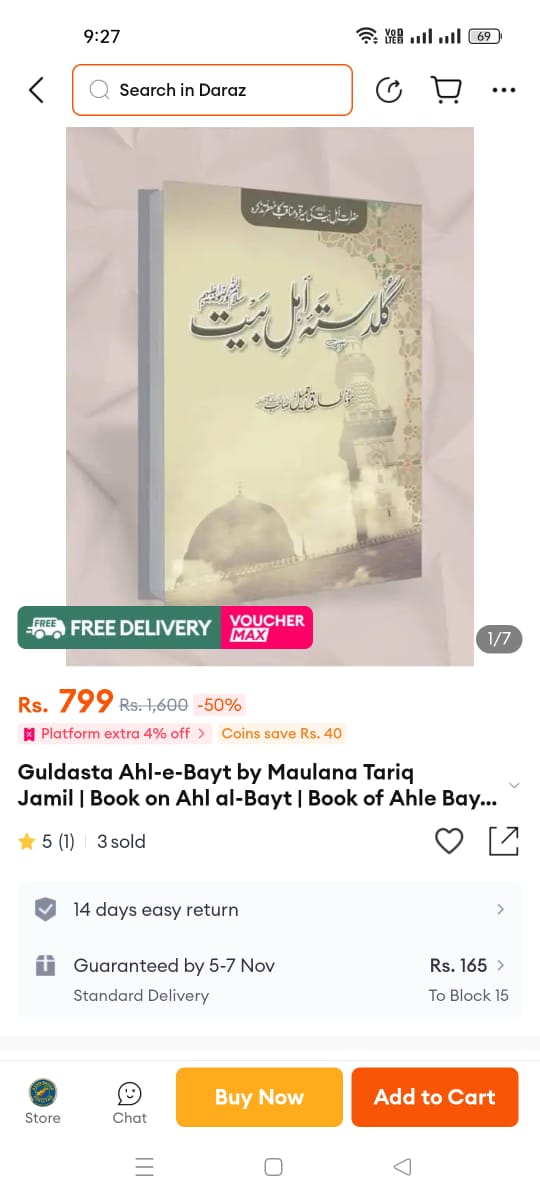Open recent apps from navigation bar
The image size is (540, 1200).
pyautogui.click(x=145, y=1167)
